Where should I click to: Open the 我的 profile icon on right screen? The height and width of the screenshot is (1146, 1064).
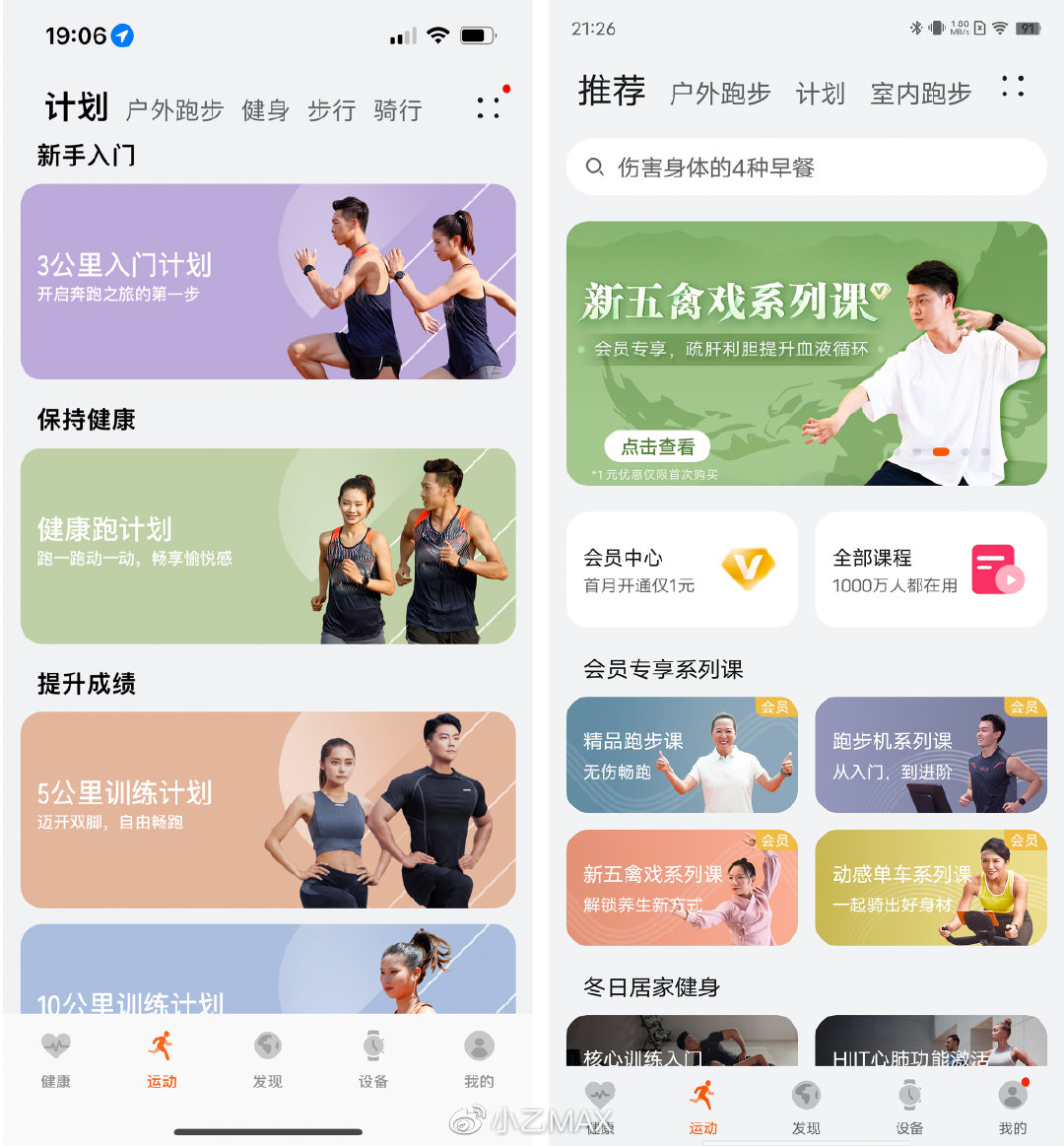pyautogui.click(x=1012, y=1094)
